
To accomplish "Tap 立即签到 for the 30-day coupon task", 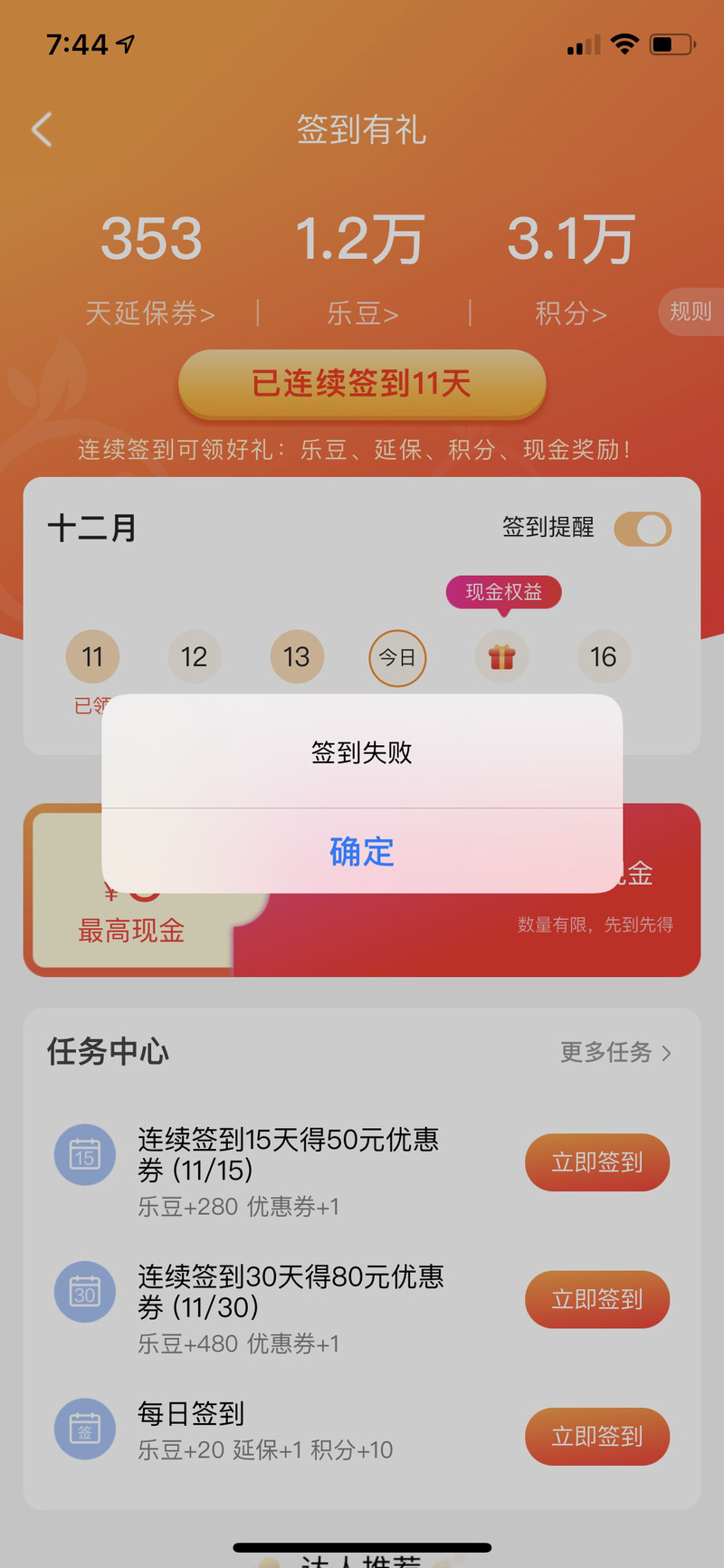I will click(596, 1300).
